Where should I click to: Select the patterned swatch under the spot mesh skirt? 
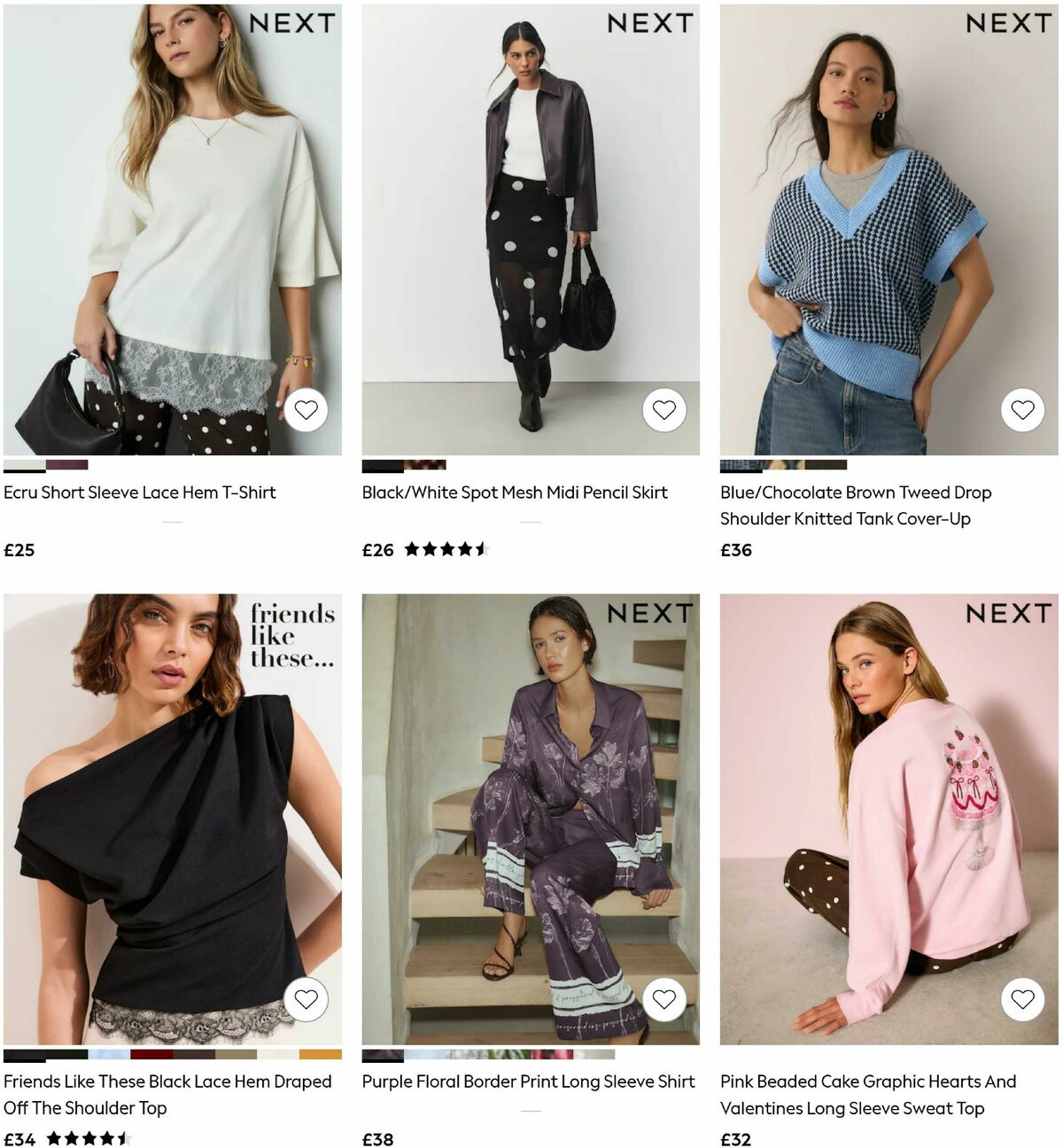click(x=425, y=463)
